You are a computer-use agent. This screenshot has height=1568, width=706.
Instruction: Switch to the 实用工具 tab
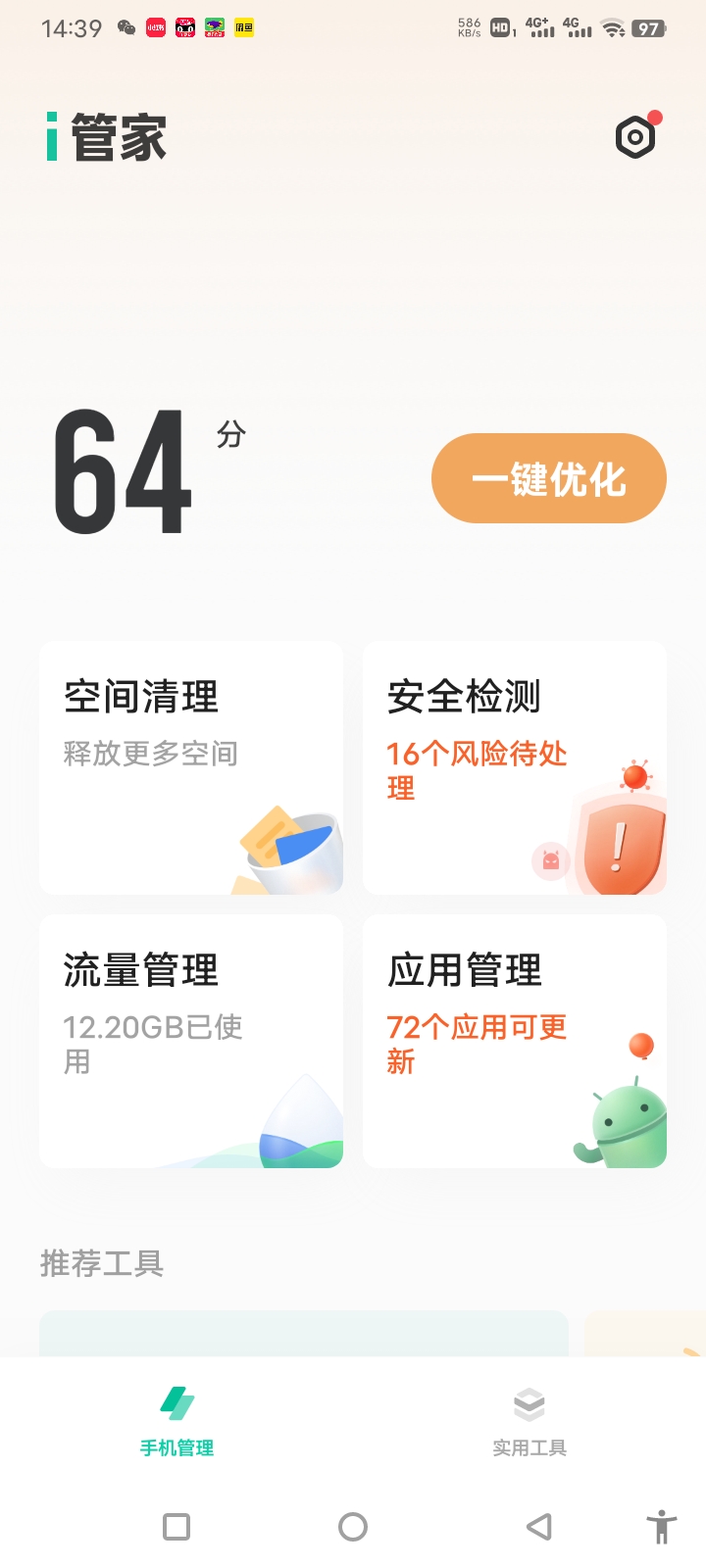pyautogui.click(x=529, y=1421)
